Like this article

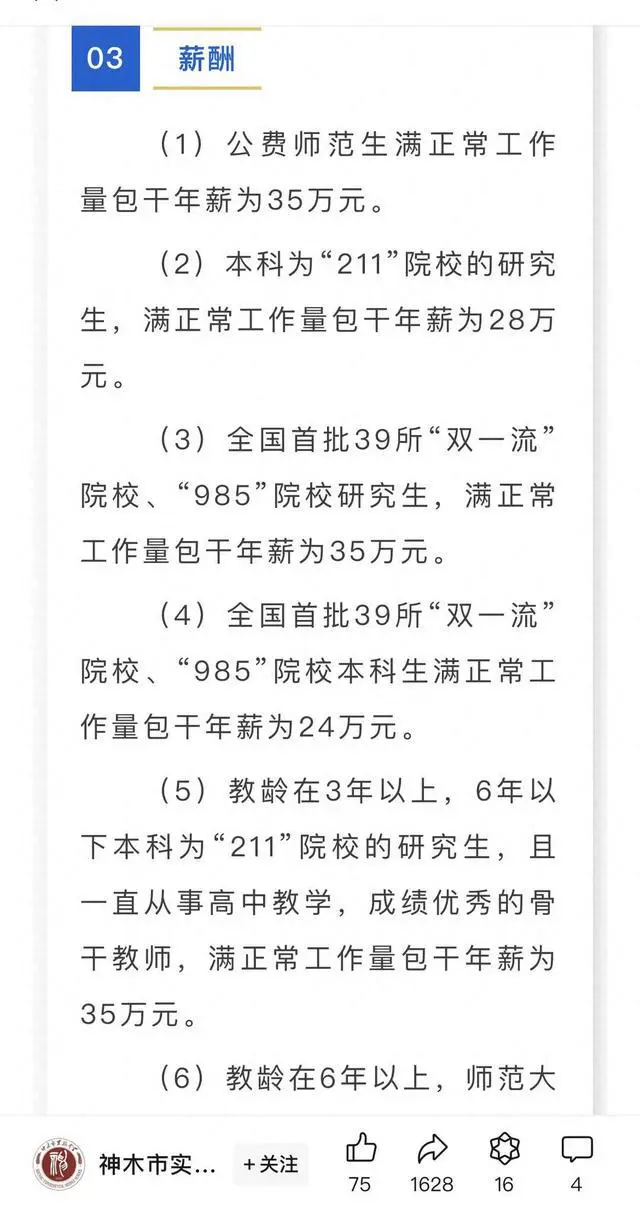(361, 1150)
